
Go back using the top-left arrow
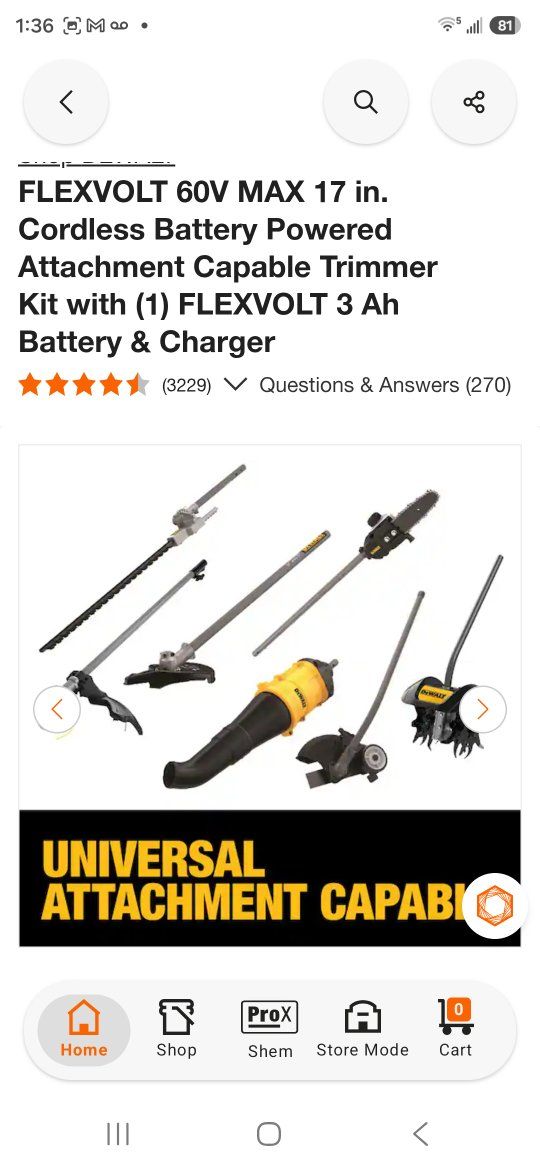click(x=66, y=101)
